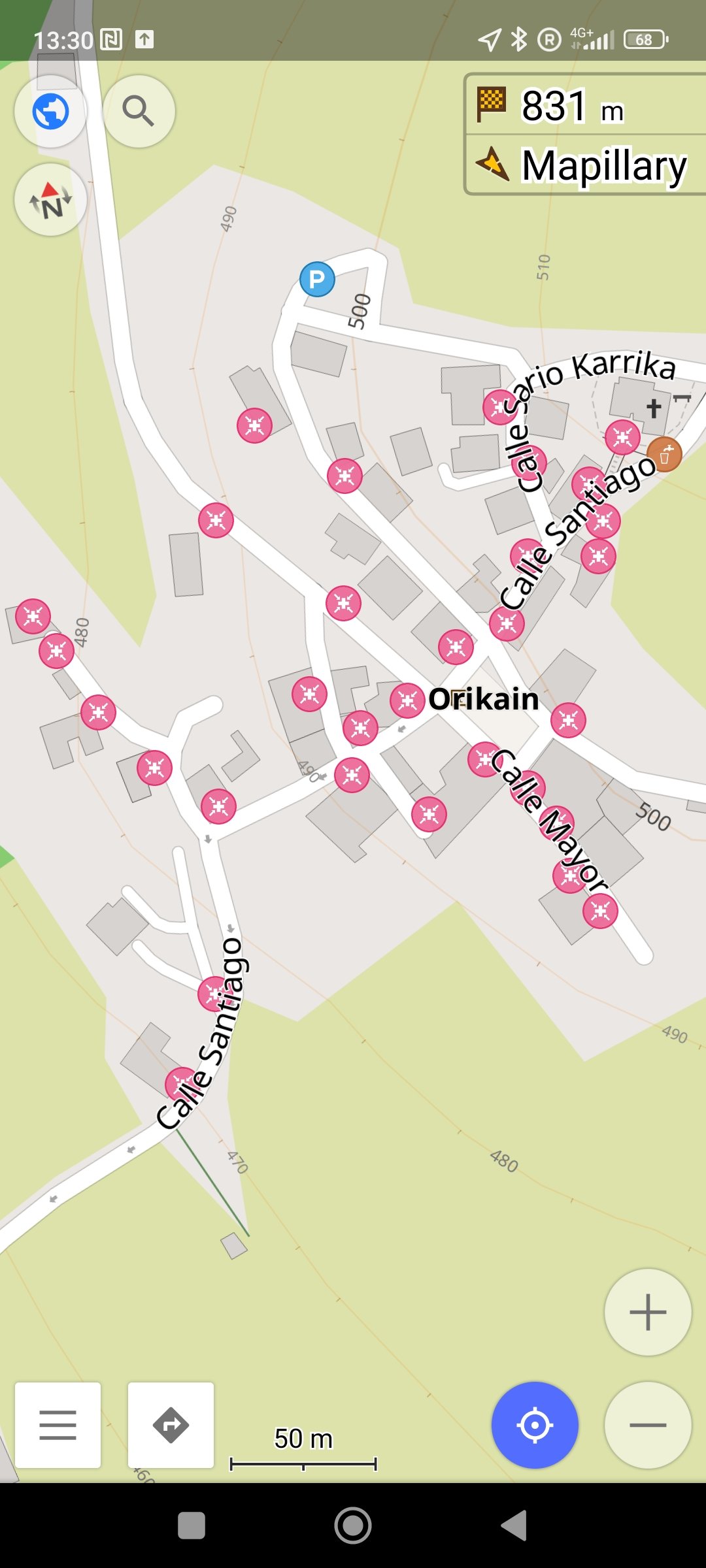706x1568 pixels.
Task: Zoom in with the plus button
Action: click(647, 1312)
